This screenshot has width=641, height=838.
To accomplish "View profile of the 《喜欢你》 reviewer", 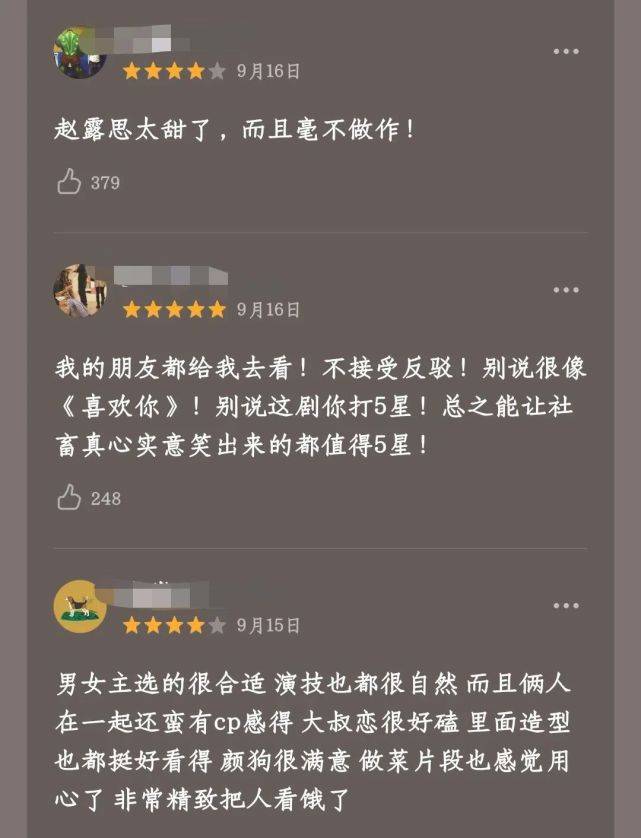I will [80, 291].
